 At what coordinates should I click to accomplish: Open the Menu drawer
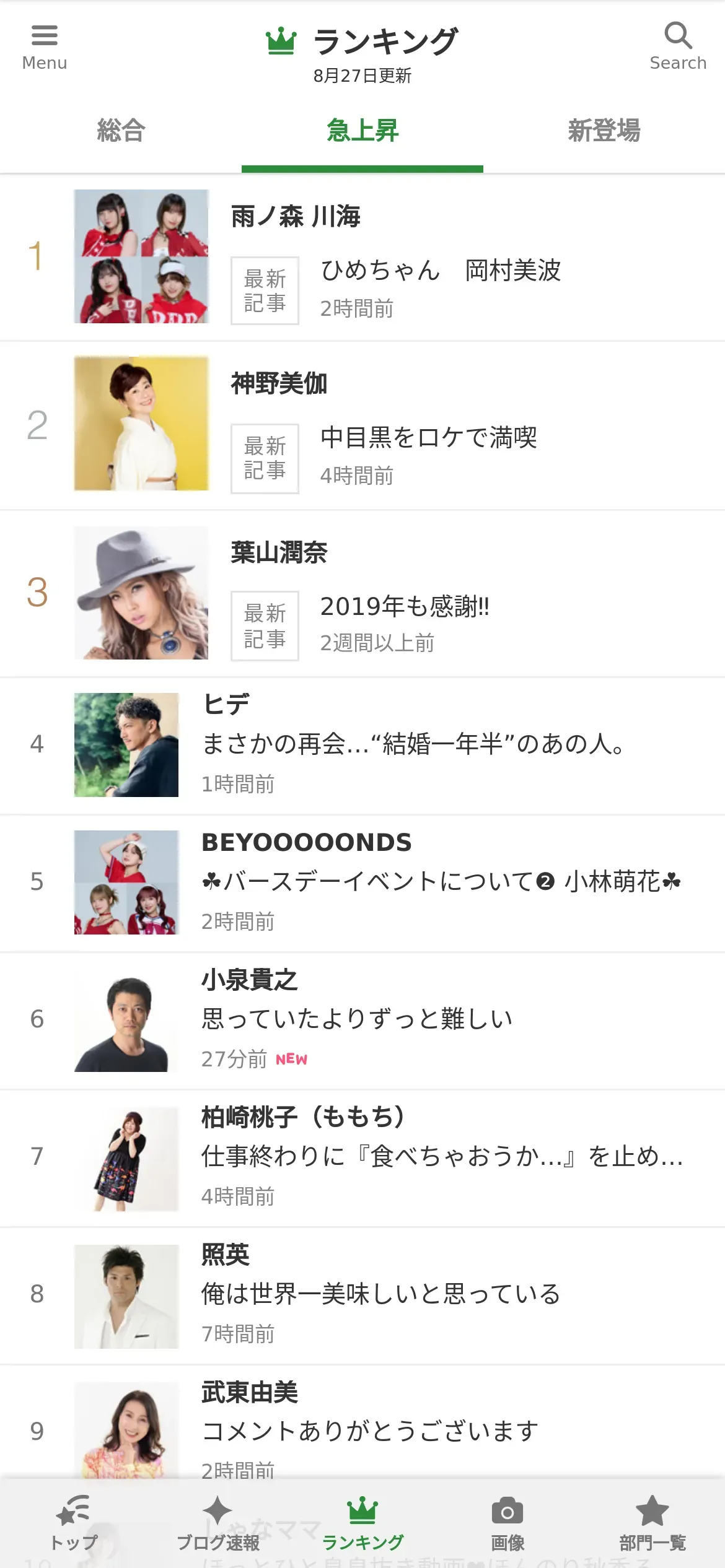[44, 48]
